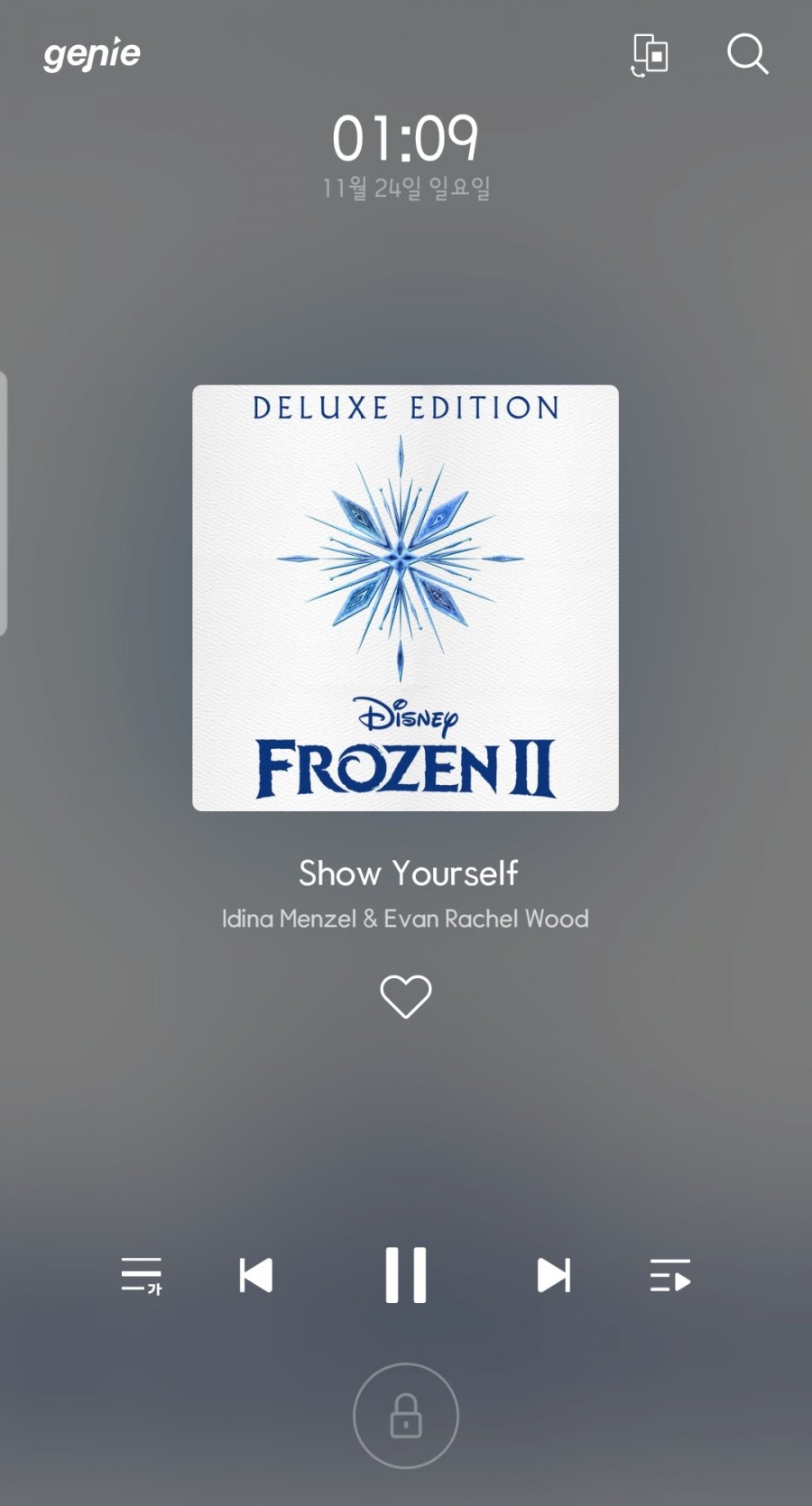Screen dimensions: 812x1506
Task: Open the Frozen II album cover
Action: (x=405, y=597)
